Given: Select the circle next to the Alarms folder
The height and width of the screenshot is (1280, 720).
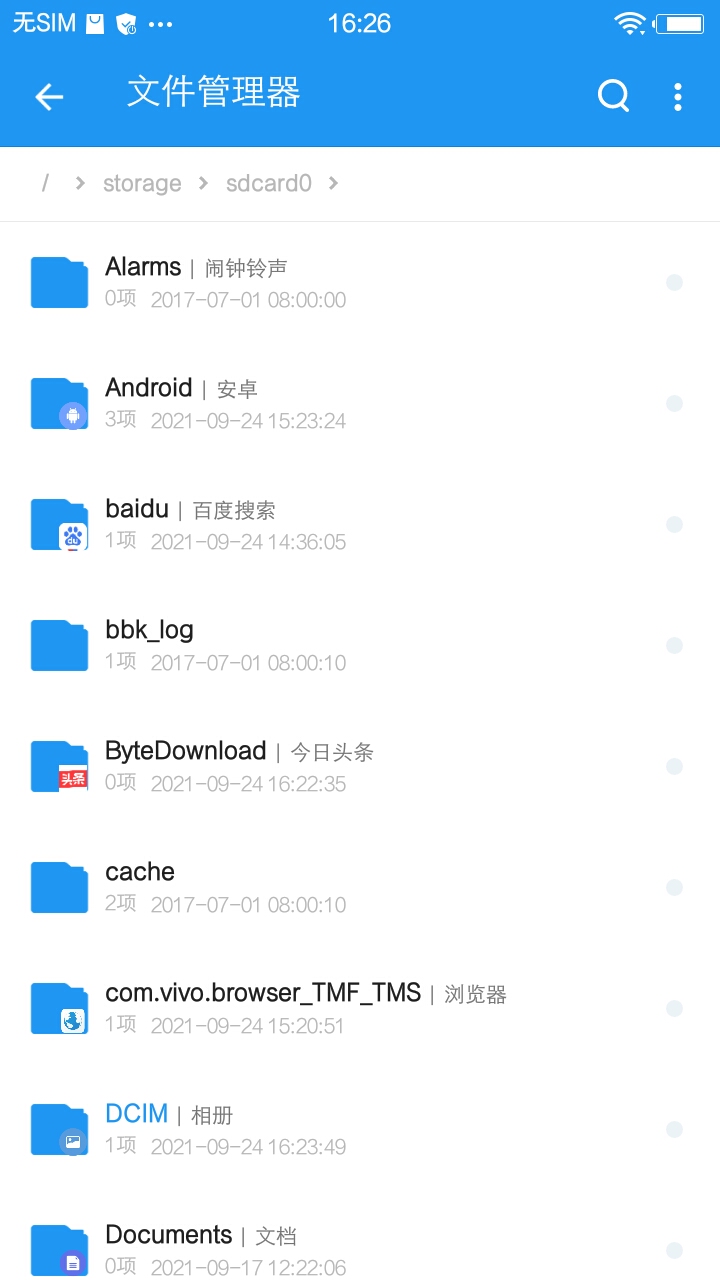Looking at the screenshot, I should tap(674, 281).
